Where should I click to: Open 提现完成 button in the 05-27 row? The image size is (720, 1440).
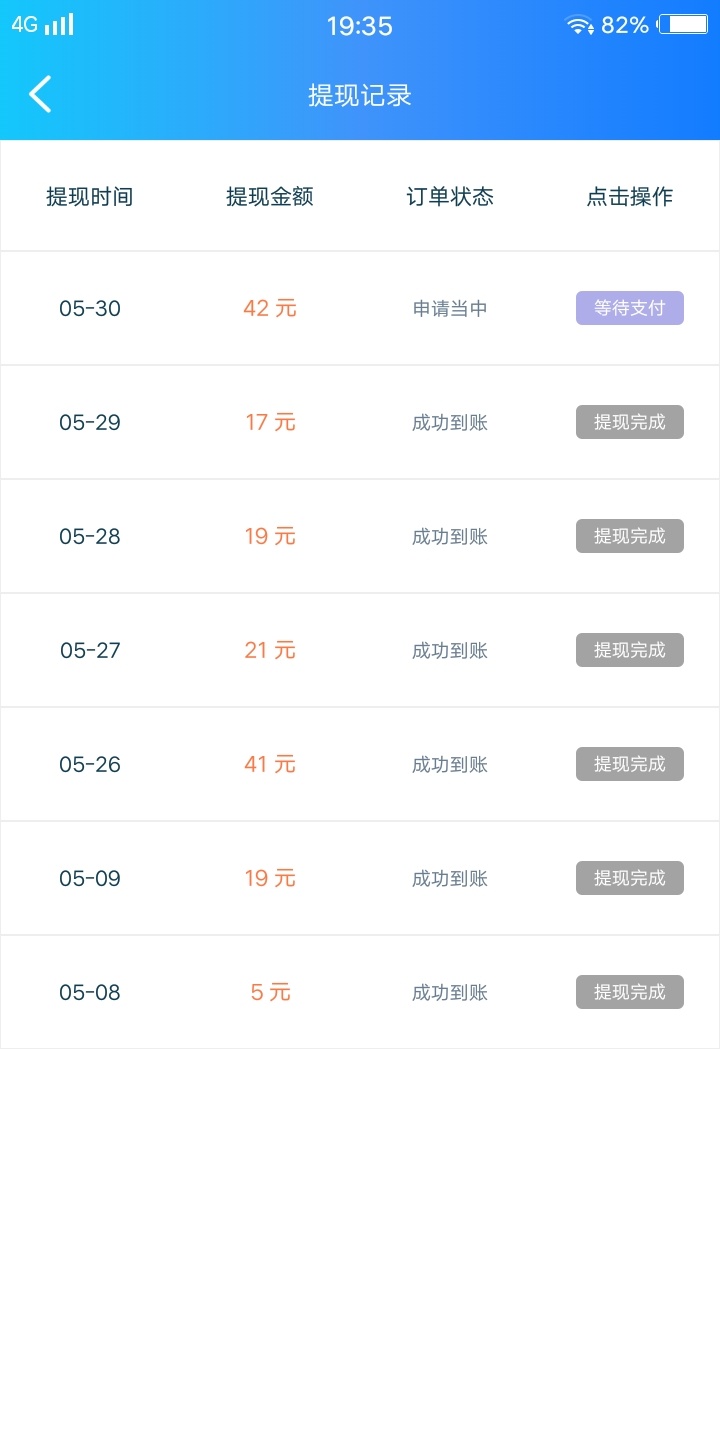coord(630,650)
